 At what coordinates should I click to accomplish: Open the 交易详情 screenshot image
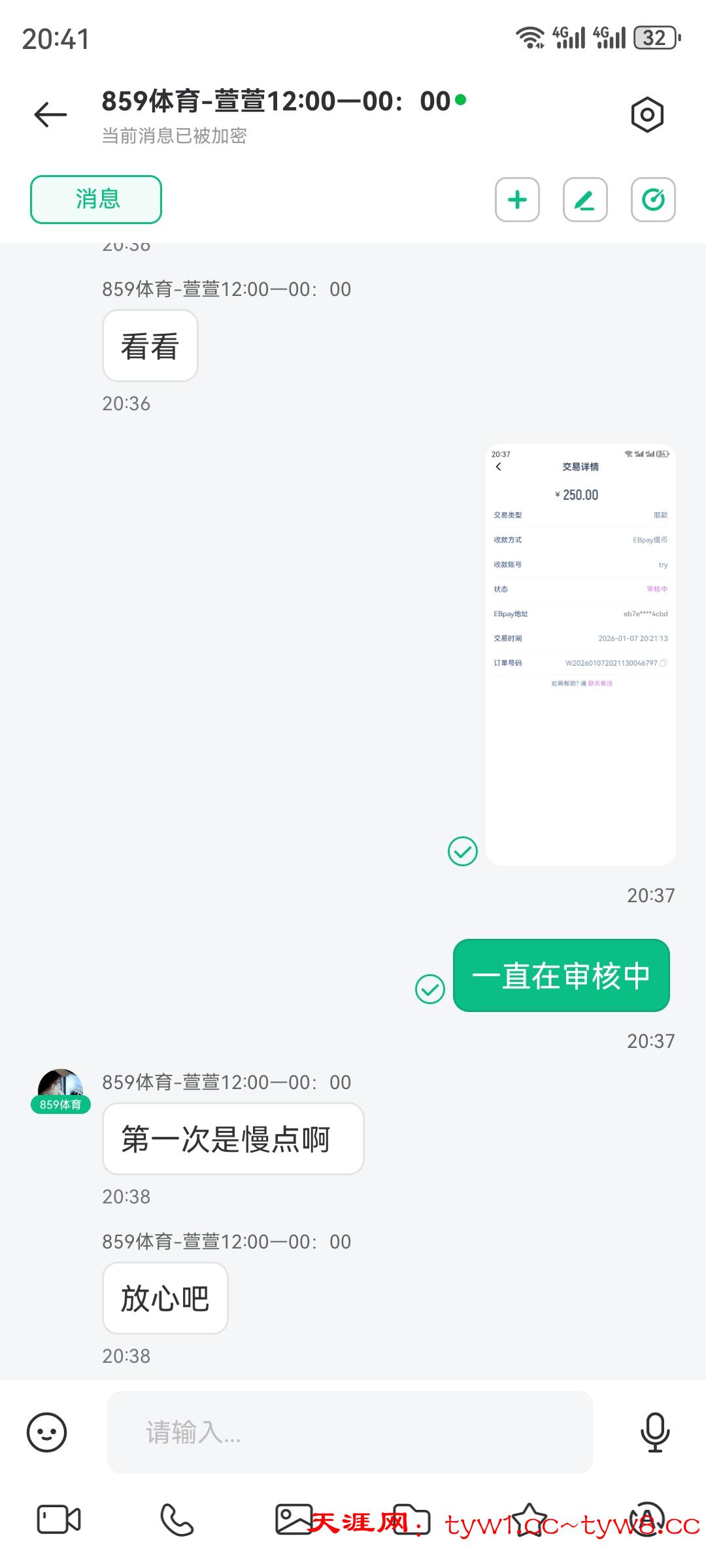pyautogui.click(x=580, y=655)
